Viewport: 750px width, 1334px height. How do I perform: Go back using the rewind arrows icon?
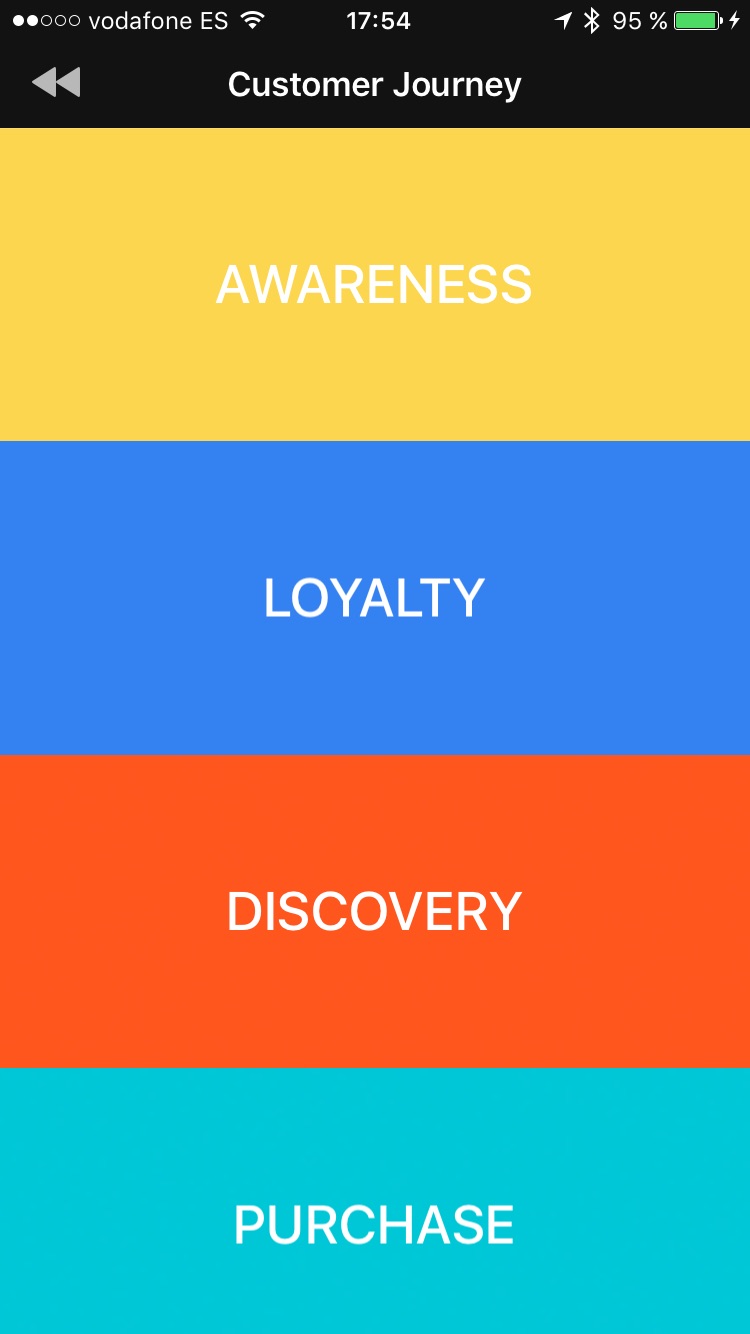click(56, 83)
